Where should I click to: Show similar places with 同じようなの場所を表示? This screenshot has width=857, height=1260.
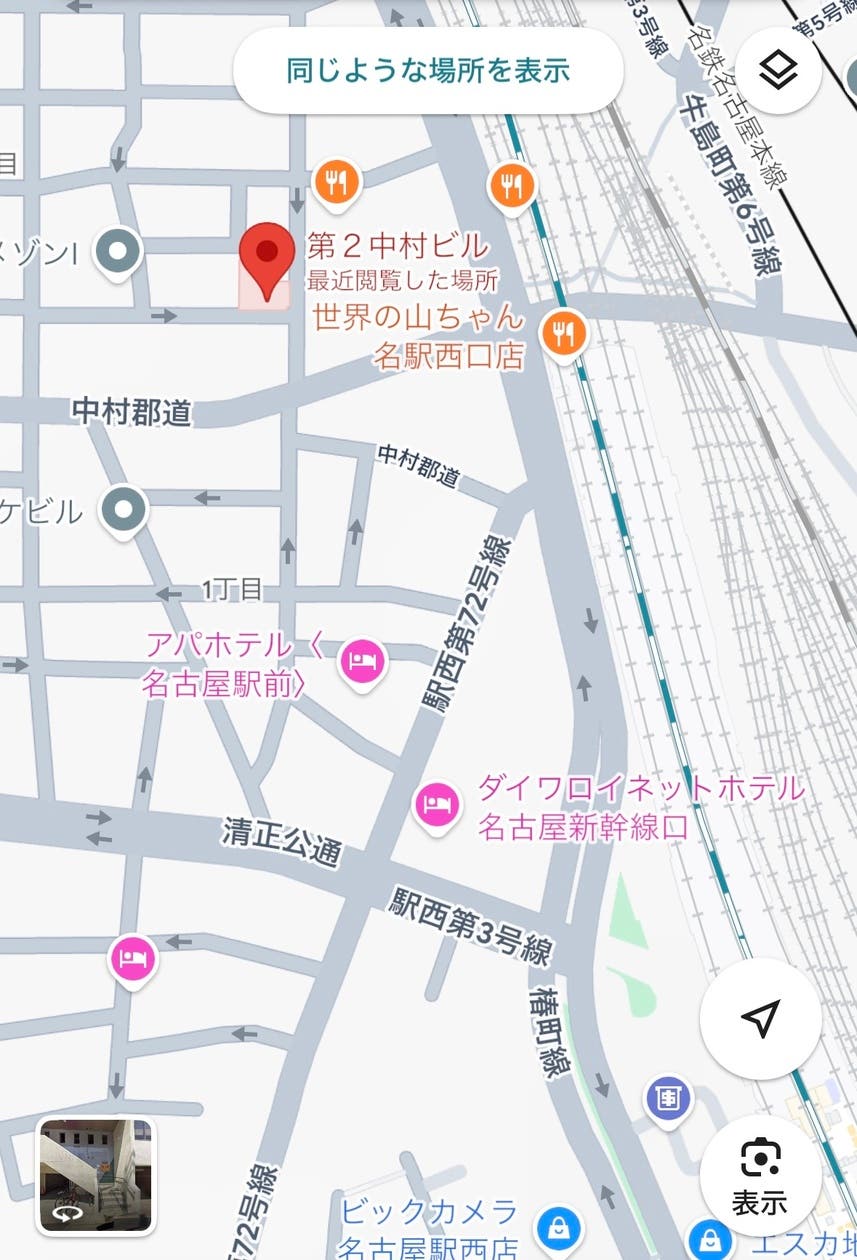click(426, 69)
